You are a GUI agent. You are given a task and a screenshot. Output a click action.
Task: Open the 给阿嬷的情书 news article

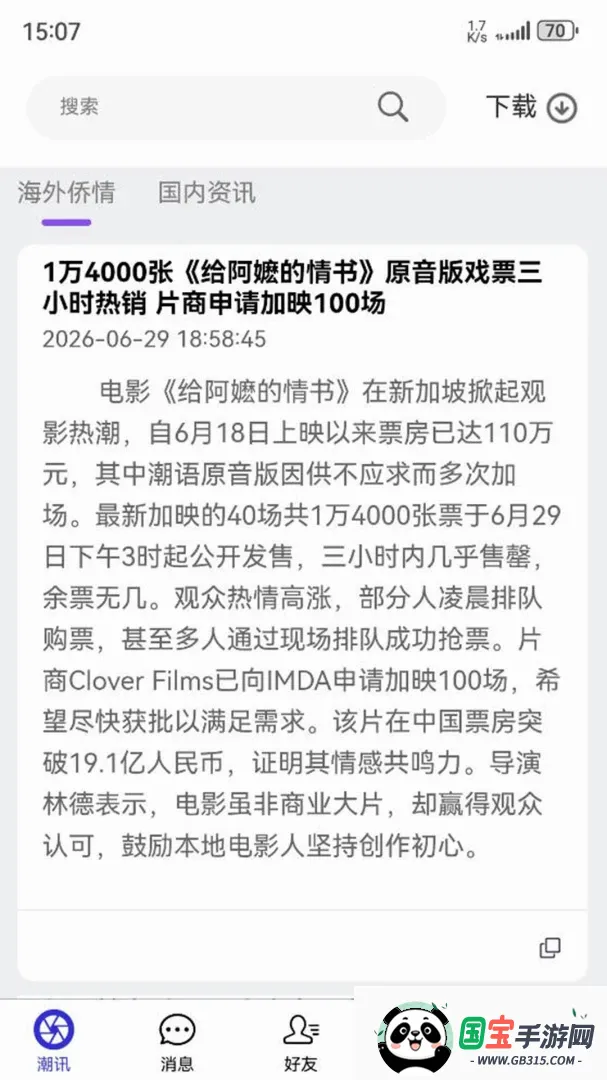292,288
